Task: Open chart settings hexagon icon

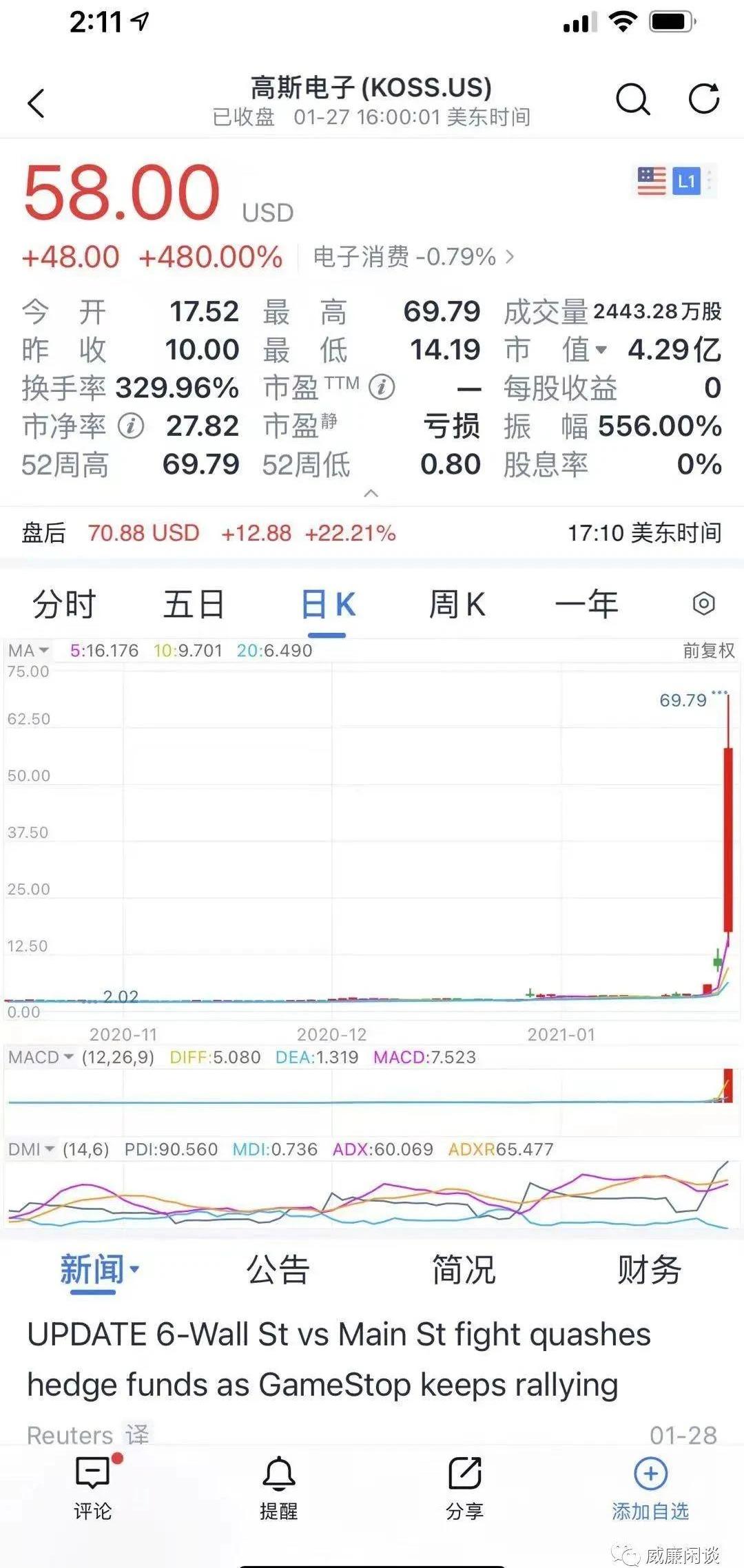Action: coord(703,604)
